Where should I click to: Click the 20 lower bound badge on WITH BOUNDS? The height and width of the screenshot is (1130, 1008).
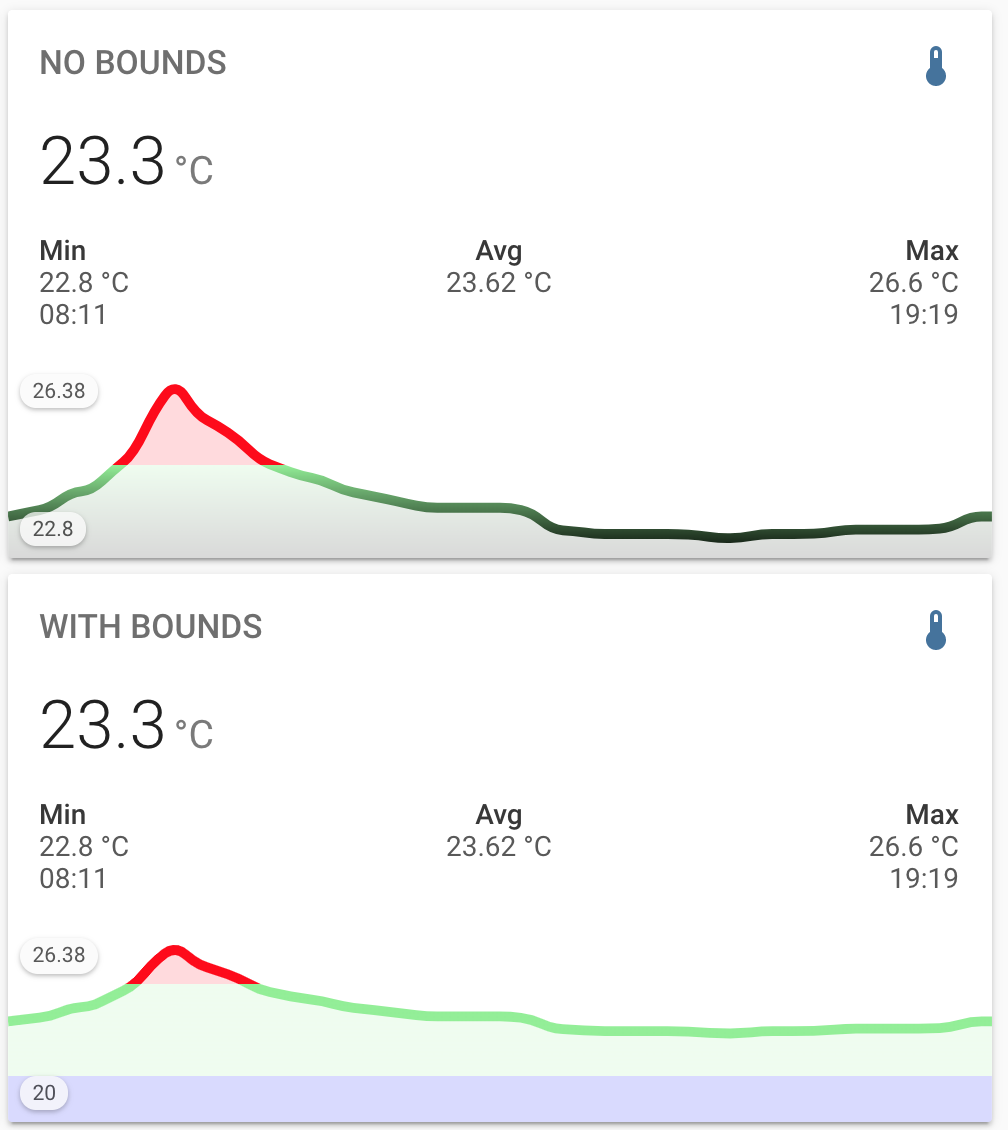(x=43, y=1093)
